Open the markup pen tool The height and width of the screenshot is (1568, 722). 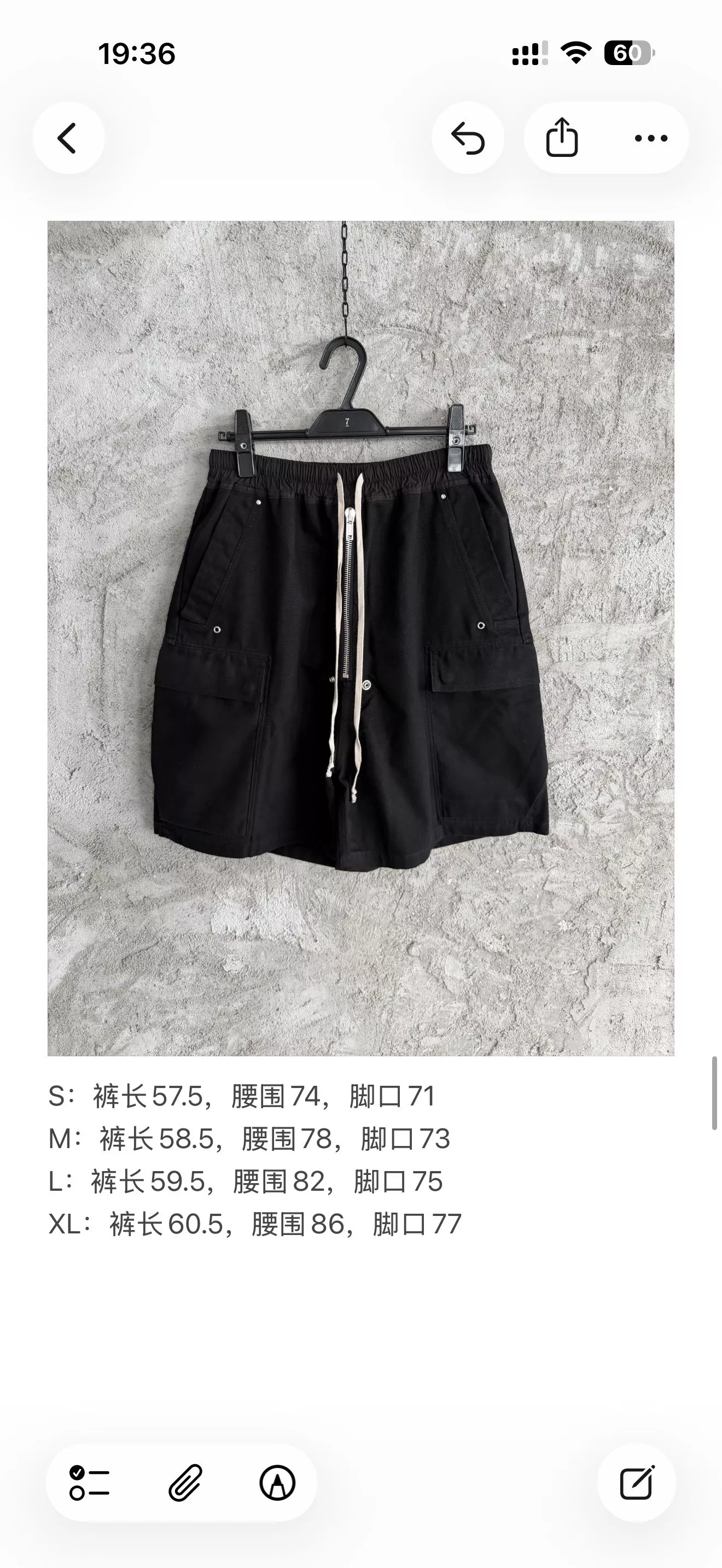click(278, 1482)
